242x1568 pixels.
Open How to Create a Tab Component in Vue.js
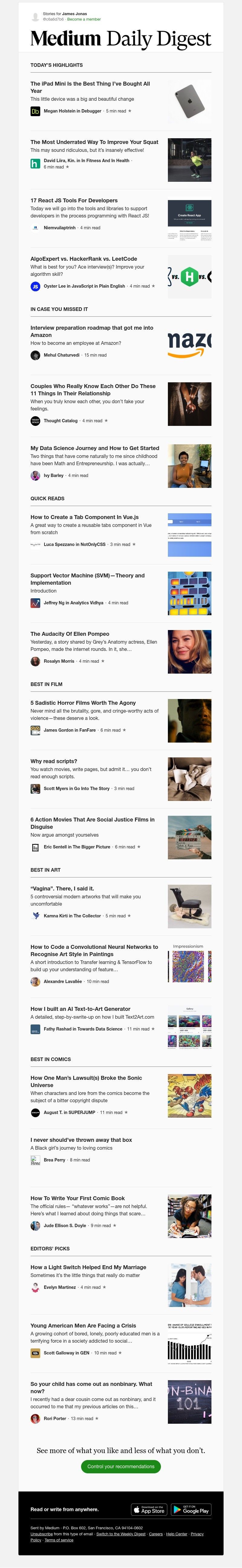(84, 517)
